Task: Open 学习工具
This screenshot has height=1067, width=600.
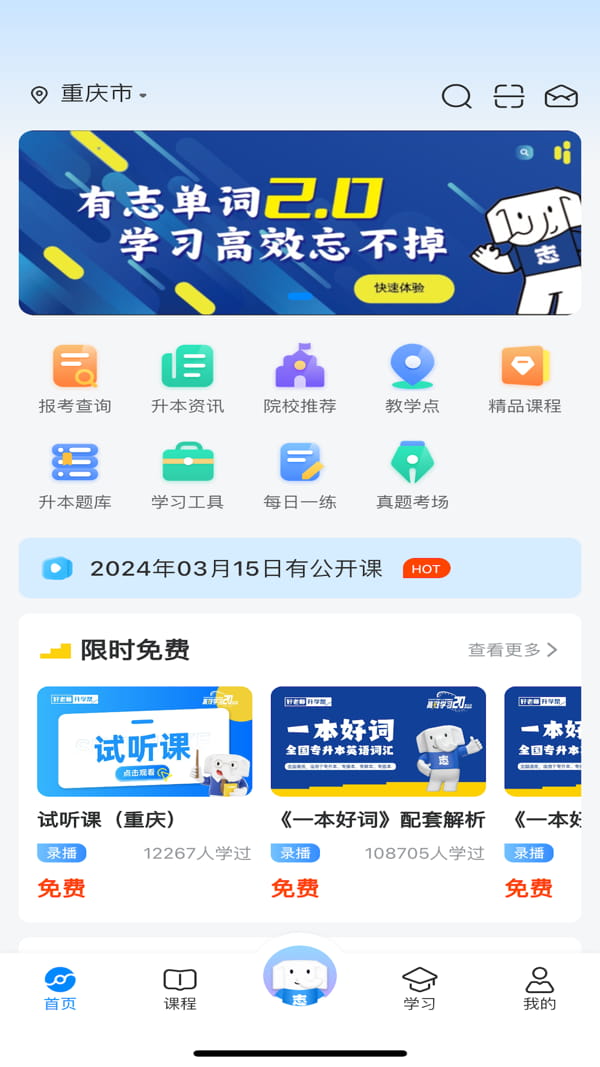Action: [x=187, y=475]
